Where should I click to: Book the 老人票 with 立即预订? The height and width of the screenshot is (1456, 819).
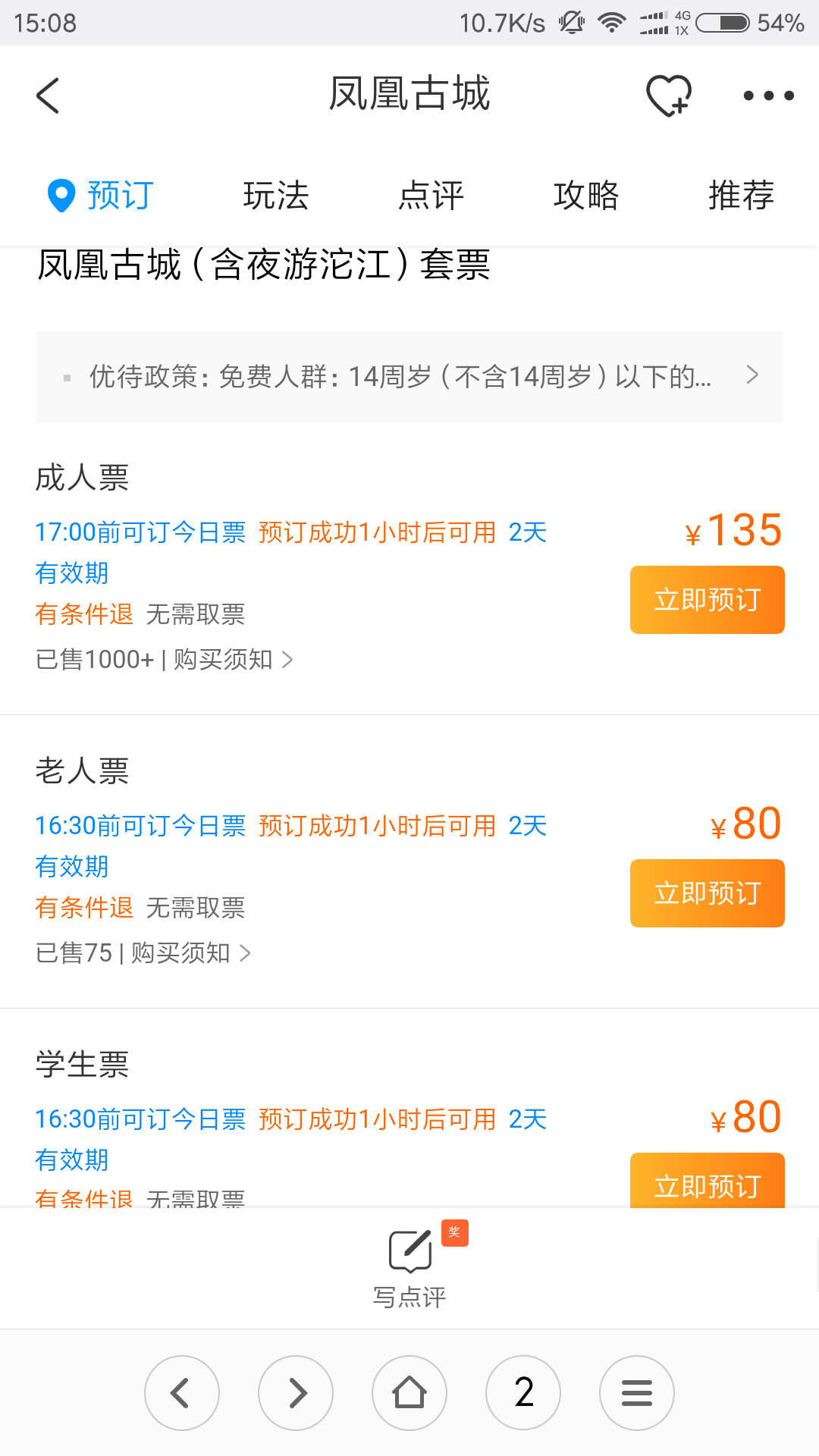click(x=707, y=893)
